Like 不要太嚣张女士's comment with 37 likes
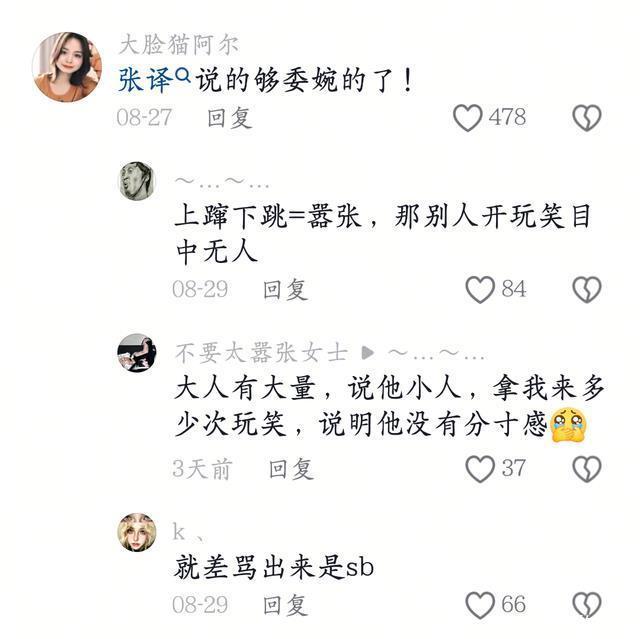 (x=480, y=467)
